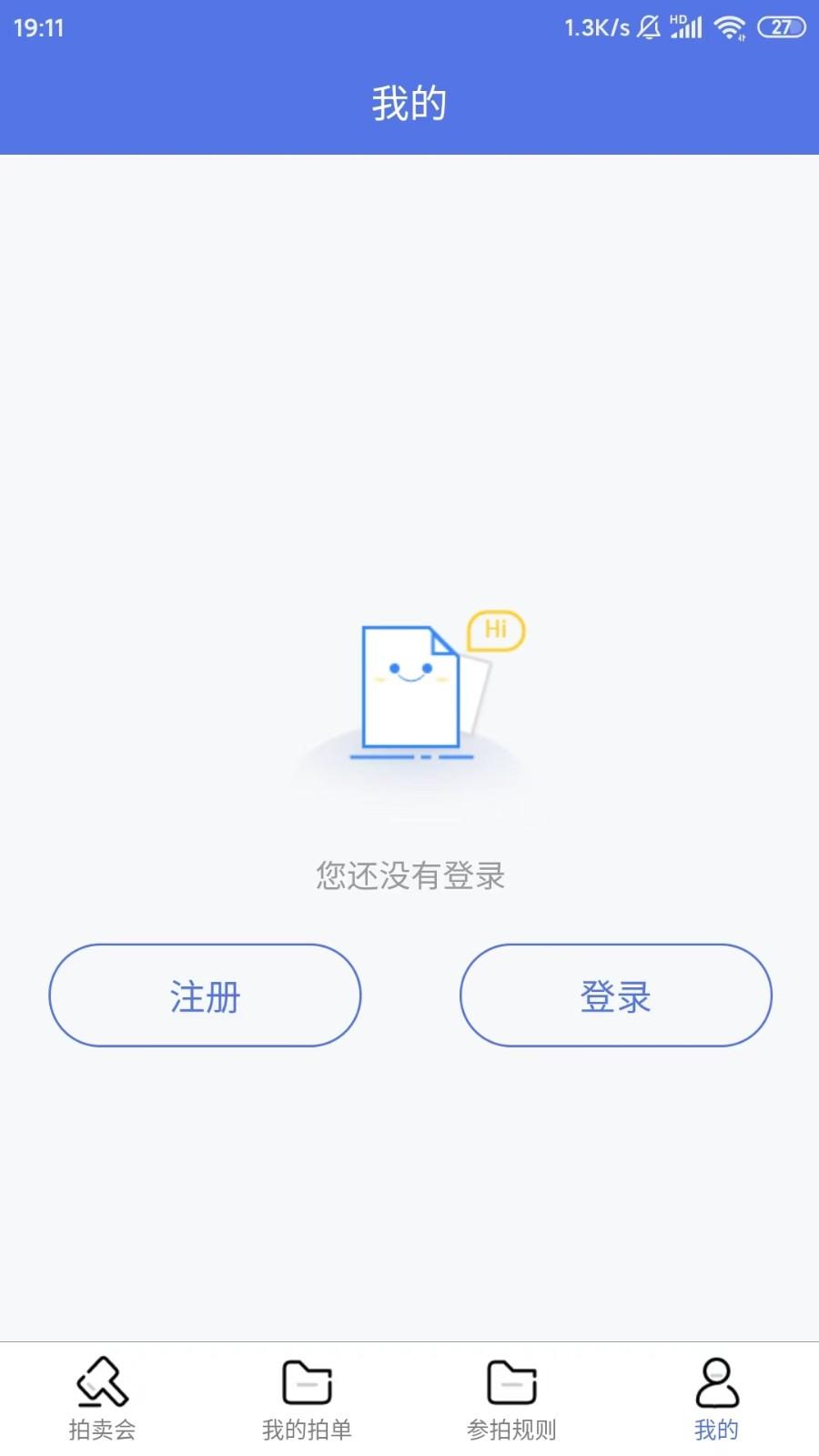Tap the 登录 login button
This screenshot has height=1456, width=819.
[x=615, y=996]
